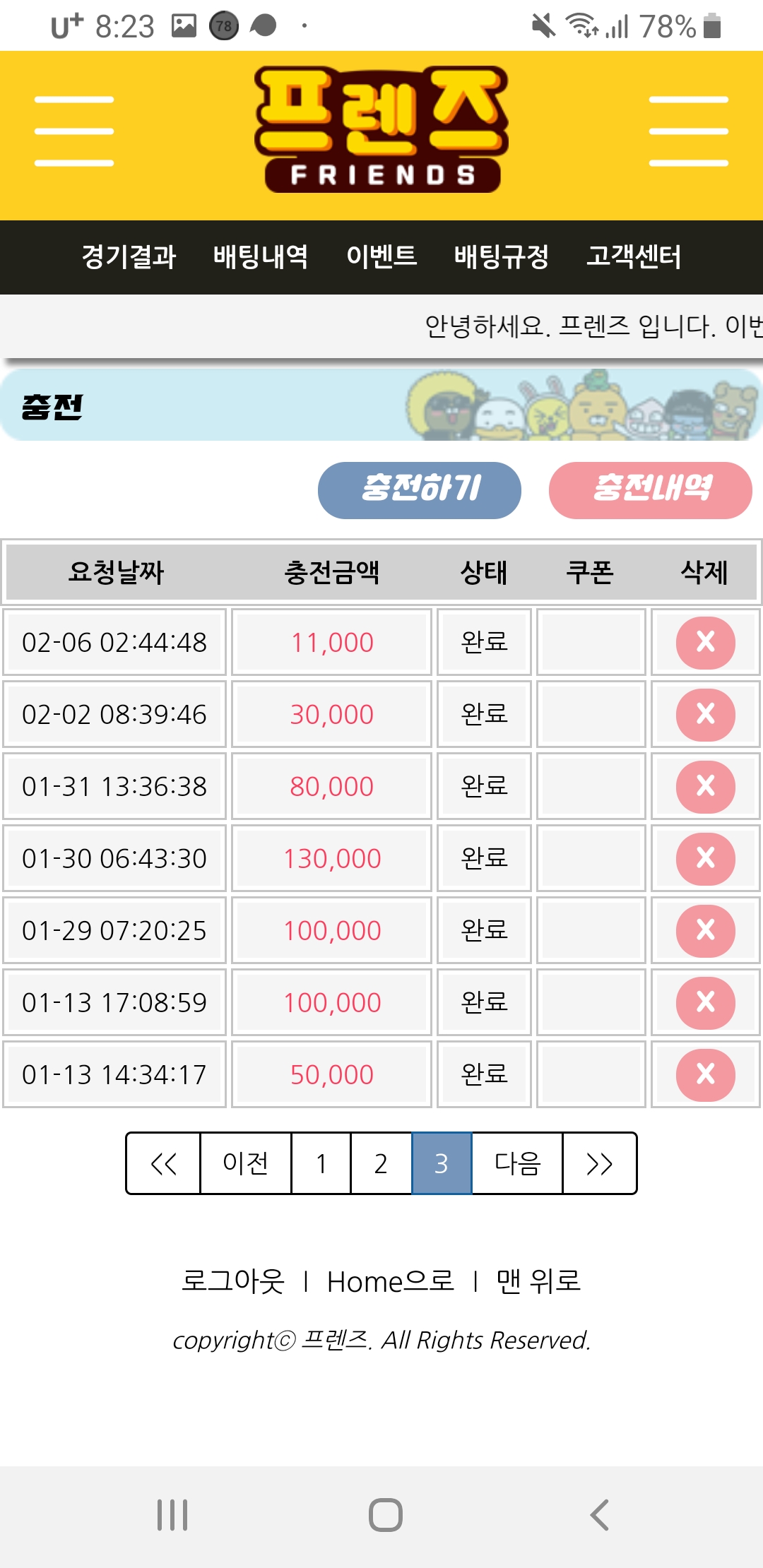The height and width of the screenshot is (1568, 763).
Task: Tap the system back button
Action: 599,1514
